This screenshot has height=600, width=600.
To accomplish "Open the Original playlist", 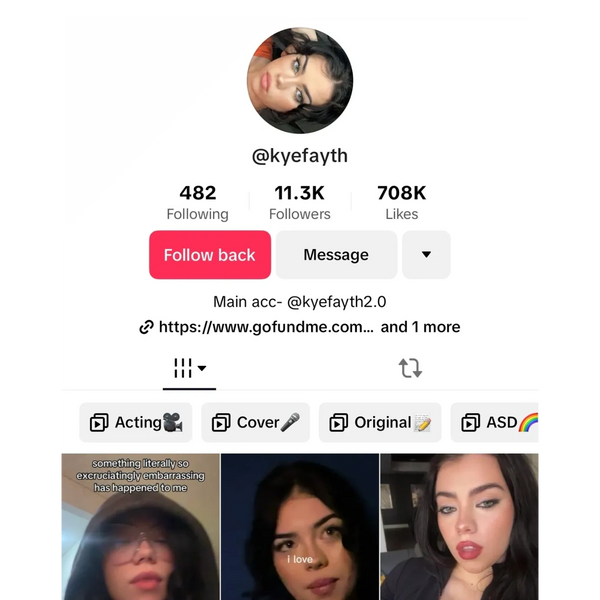I will [x=380, y=422].
